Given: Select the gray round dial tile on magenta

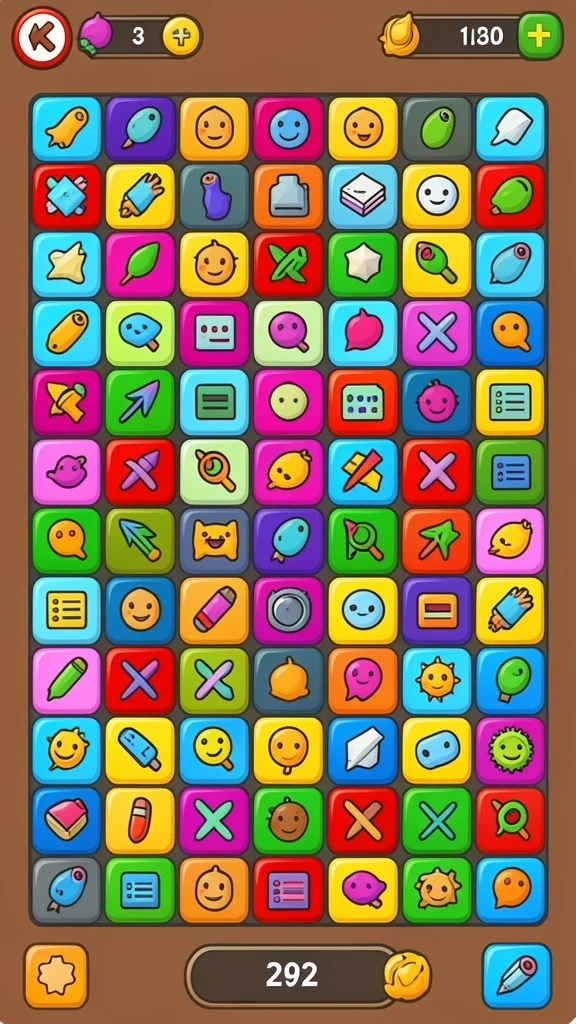Looking at the screenshot, I should pos(288,611).
